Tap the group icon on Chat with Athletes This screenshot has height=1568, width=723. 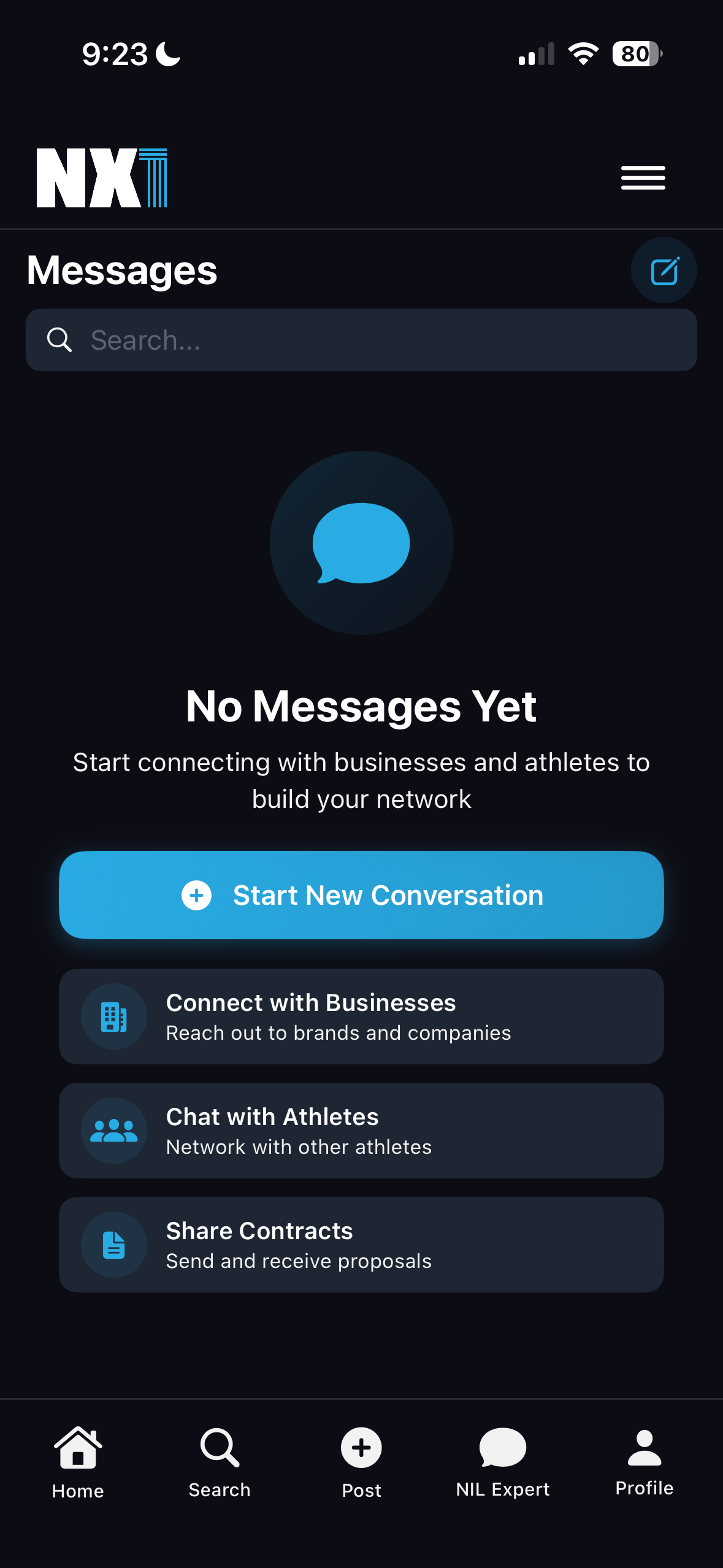pyautogui.click(x=113, y=1131)
